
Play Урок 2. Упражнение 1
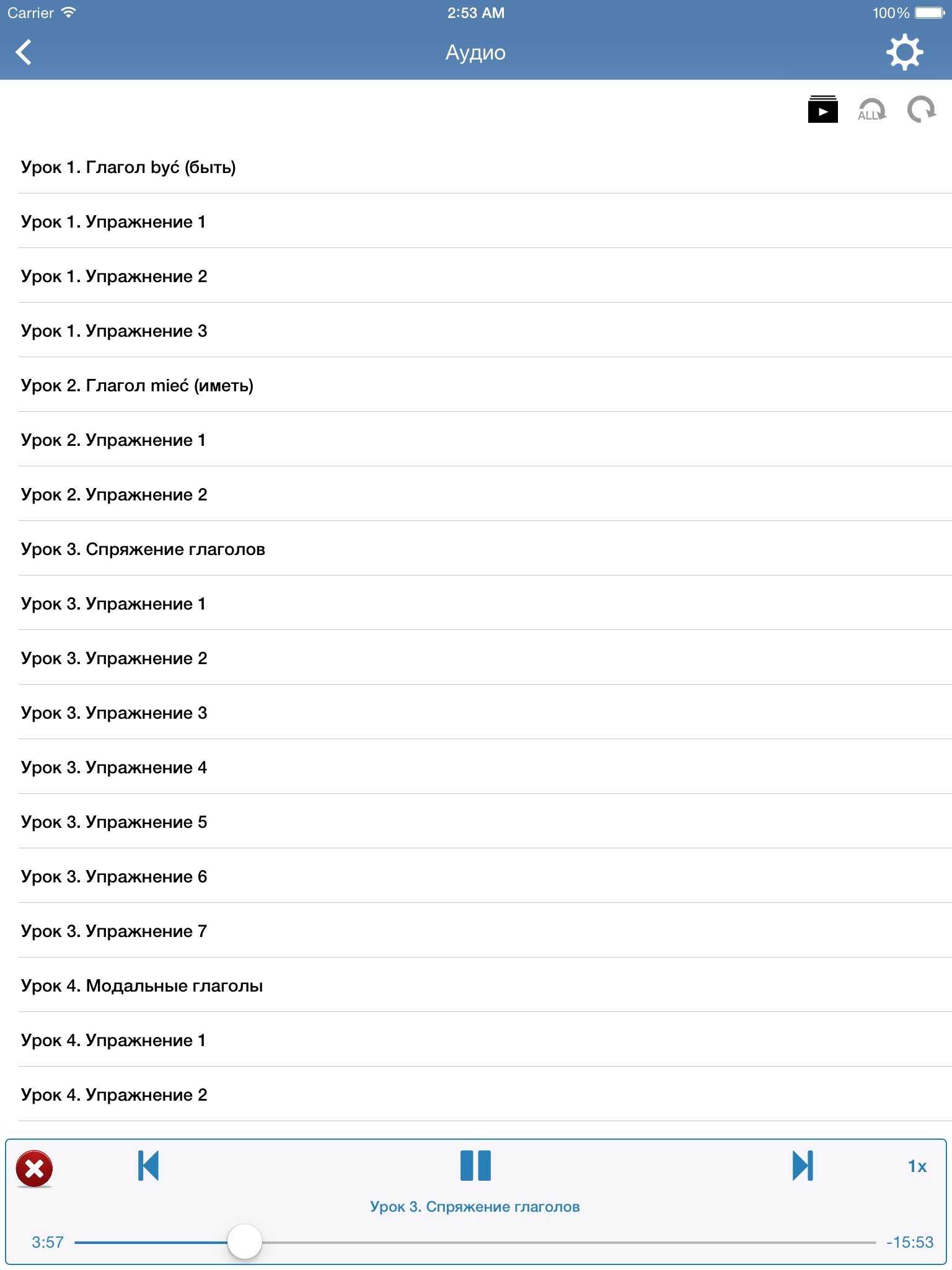click(x=113, y=440)
